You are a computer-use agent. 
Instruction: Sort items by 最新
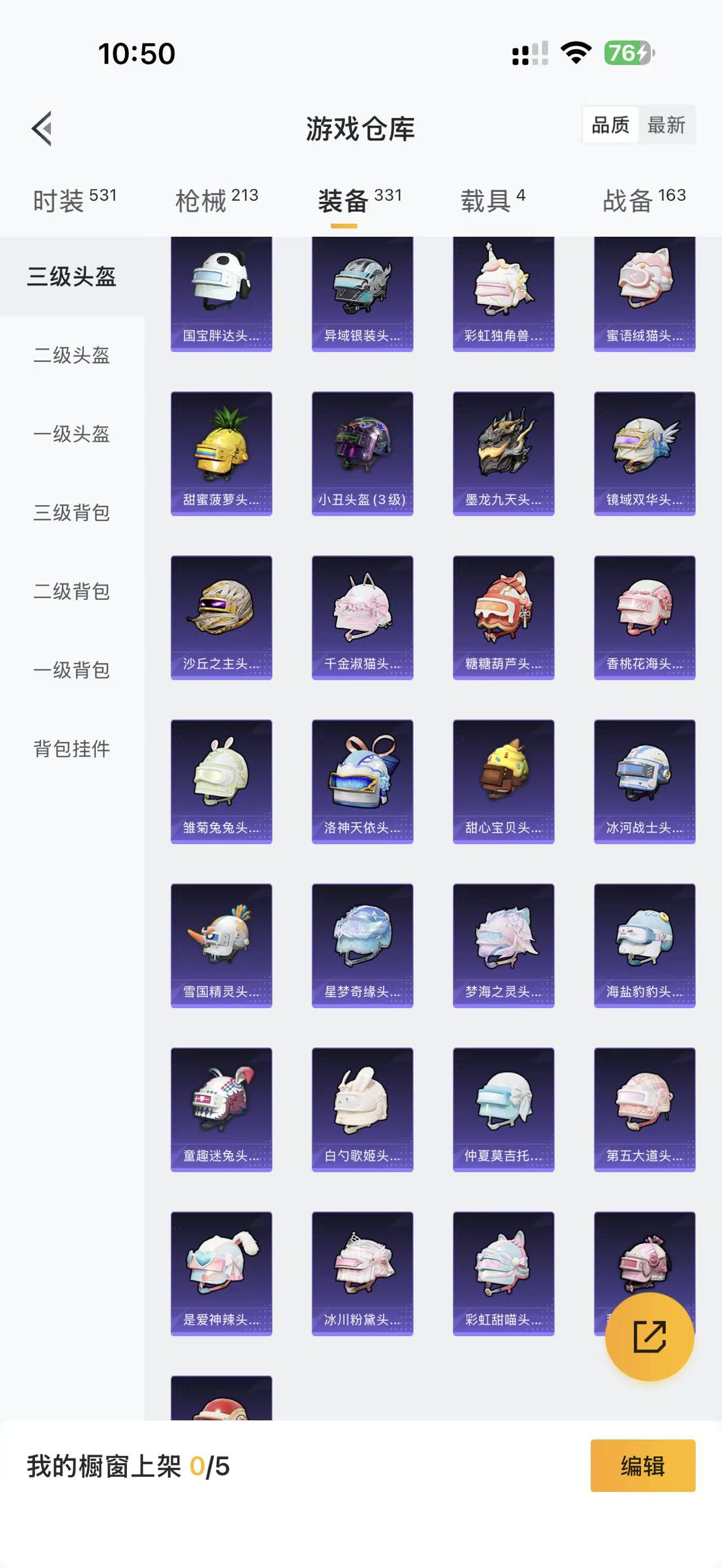pos(666,125)
